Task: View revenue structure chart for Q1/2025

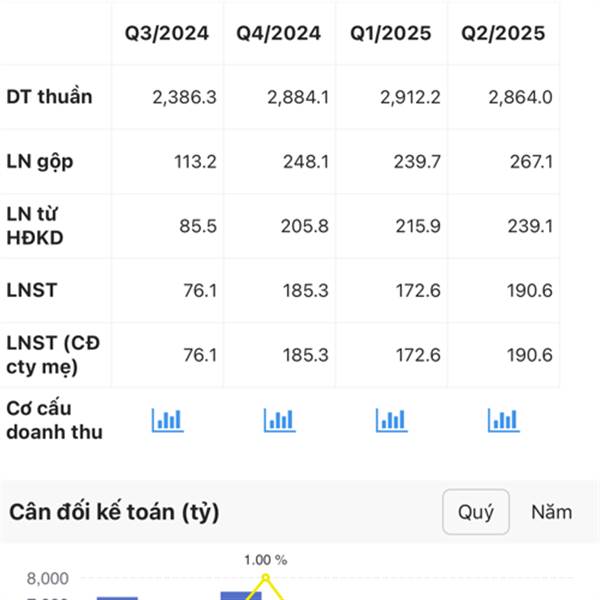Action: [x=391, y=420]
